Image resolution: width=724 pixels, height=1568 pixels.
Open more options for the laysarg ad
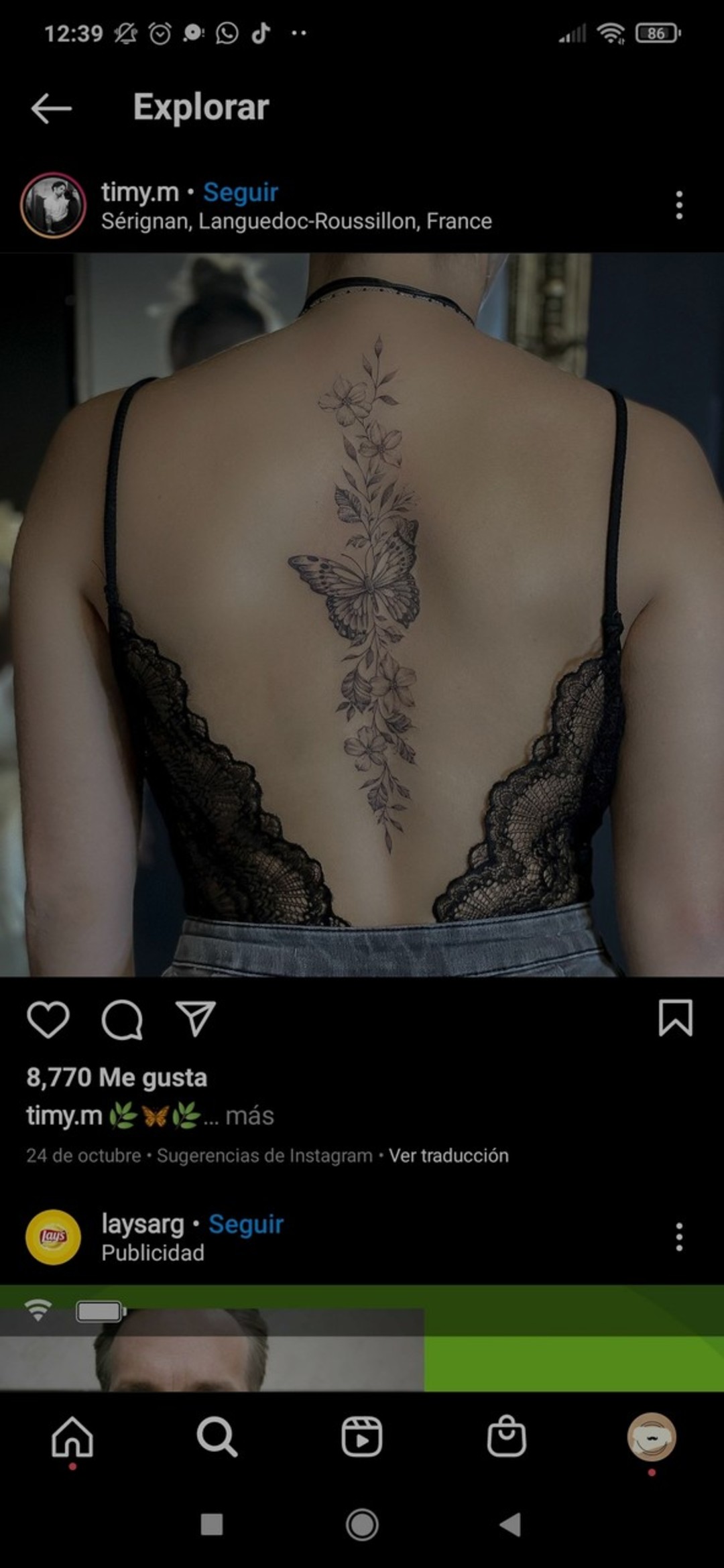[x=679, y=1237]
